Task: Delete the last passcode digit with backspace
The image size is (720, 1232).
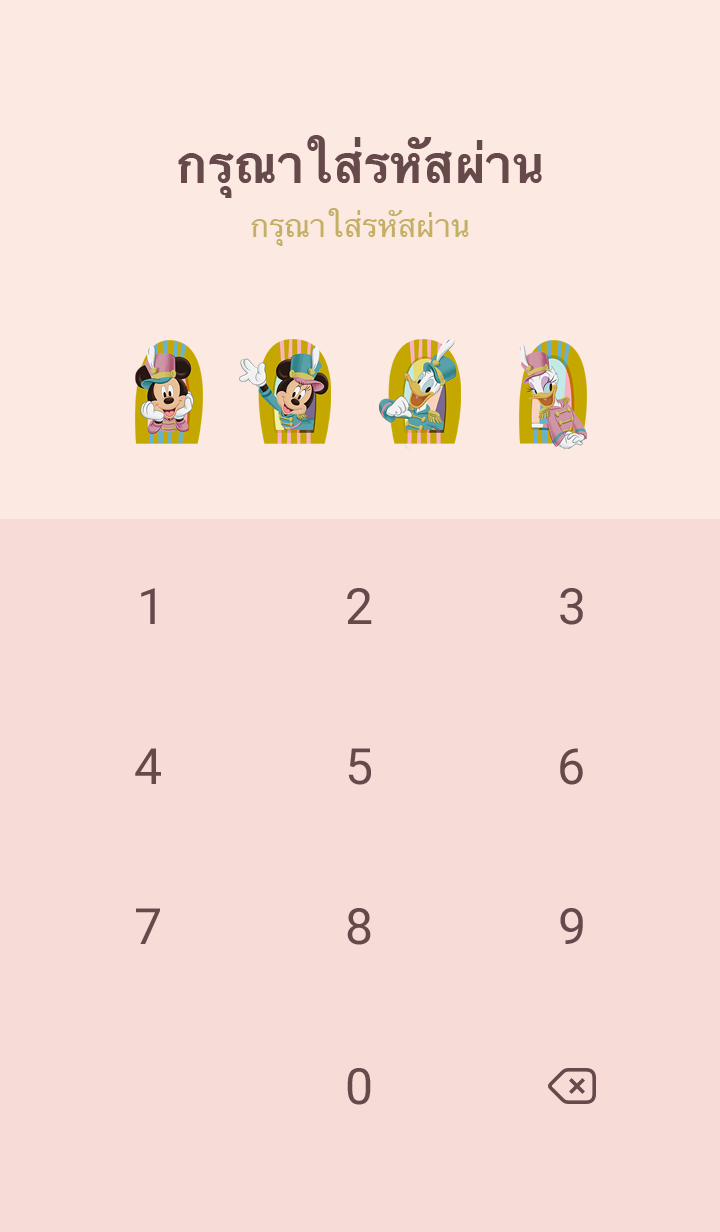Action: [572, 1086]
